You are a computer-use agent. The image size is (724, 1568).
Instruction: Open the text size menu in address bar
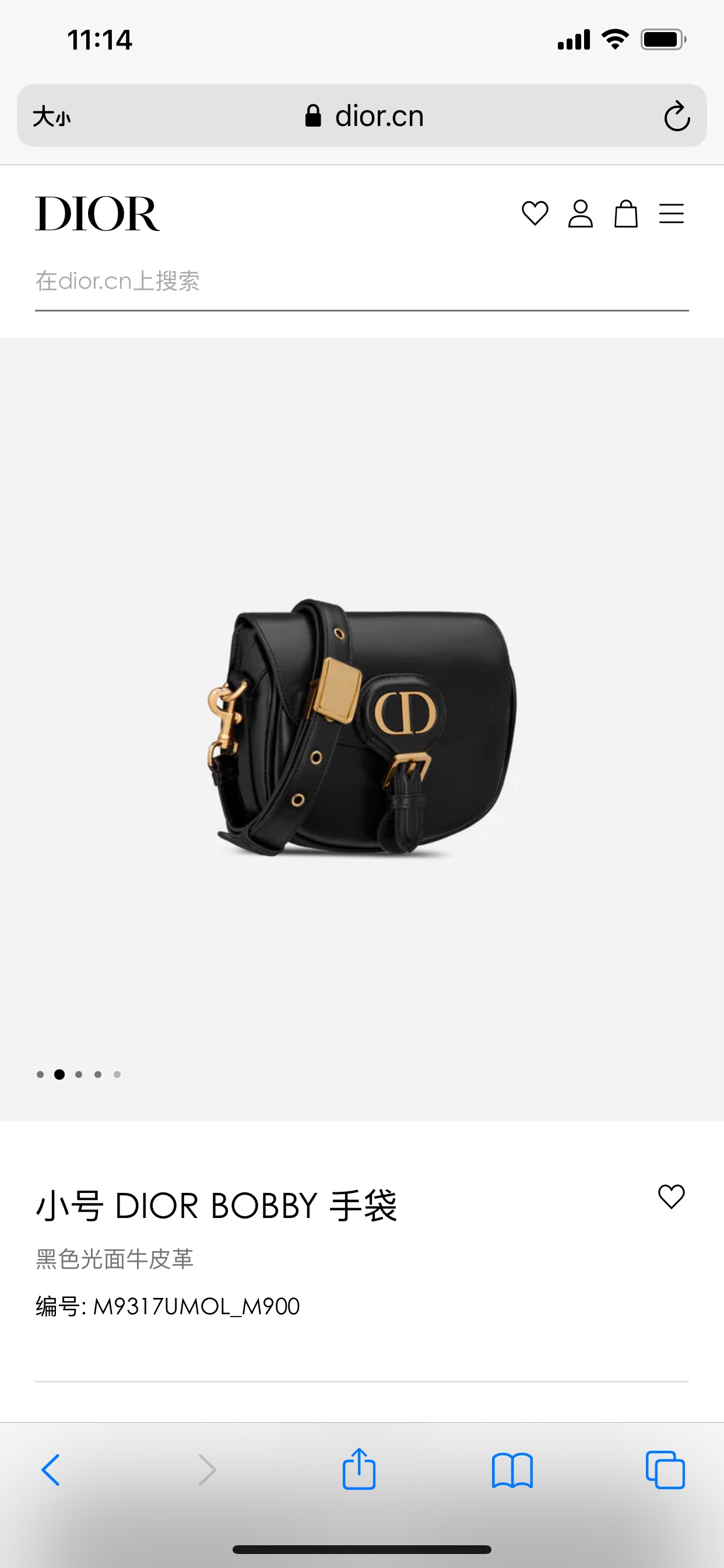pos(52,116)
